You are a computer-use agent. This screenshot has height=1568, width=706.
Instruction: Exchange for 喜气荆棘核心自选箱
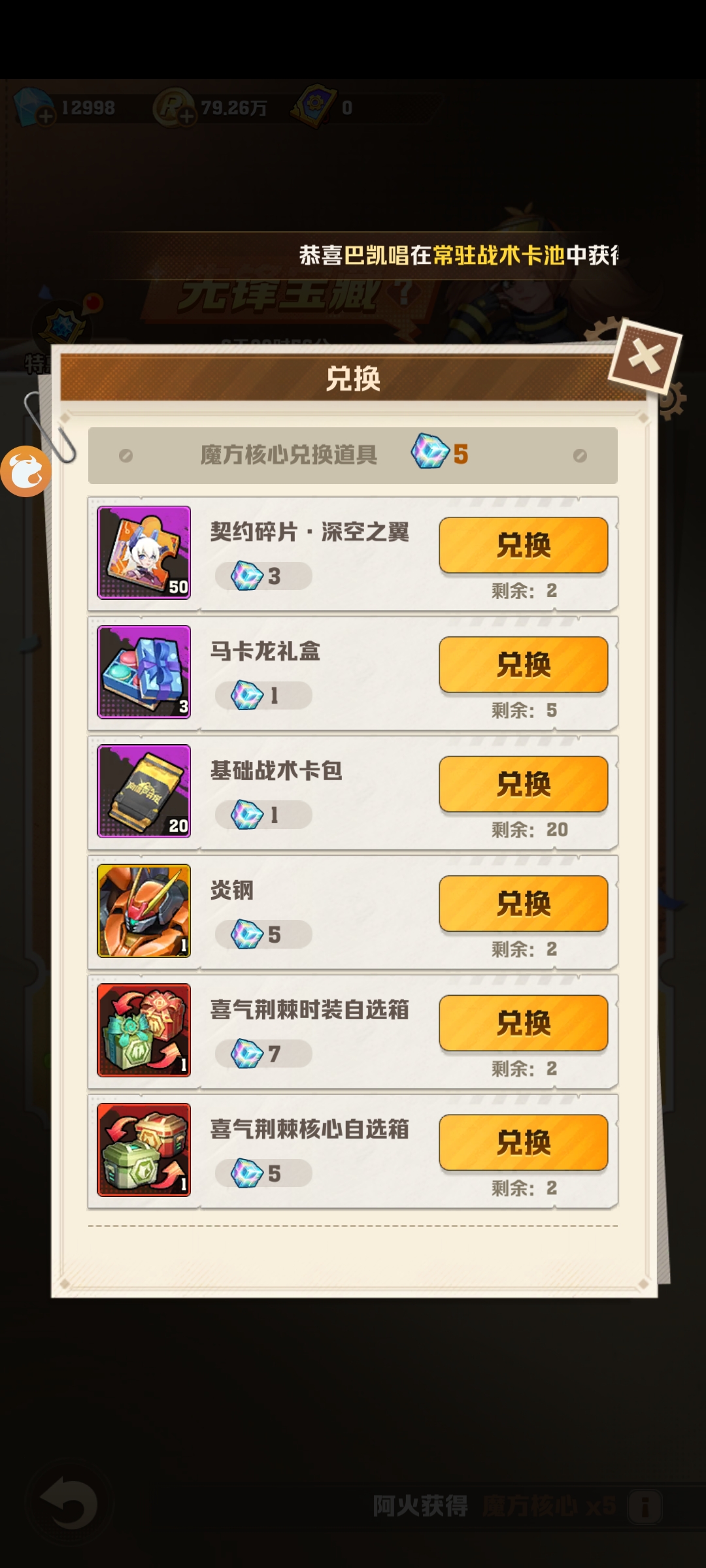tap(523, 1143)
